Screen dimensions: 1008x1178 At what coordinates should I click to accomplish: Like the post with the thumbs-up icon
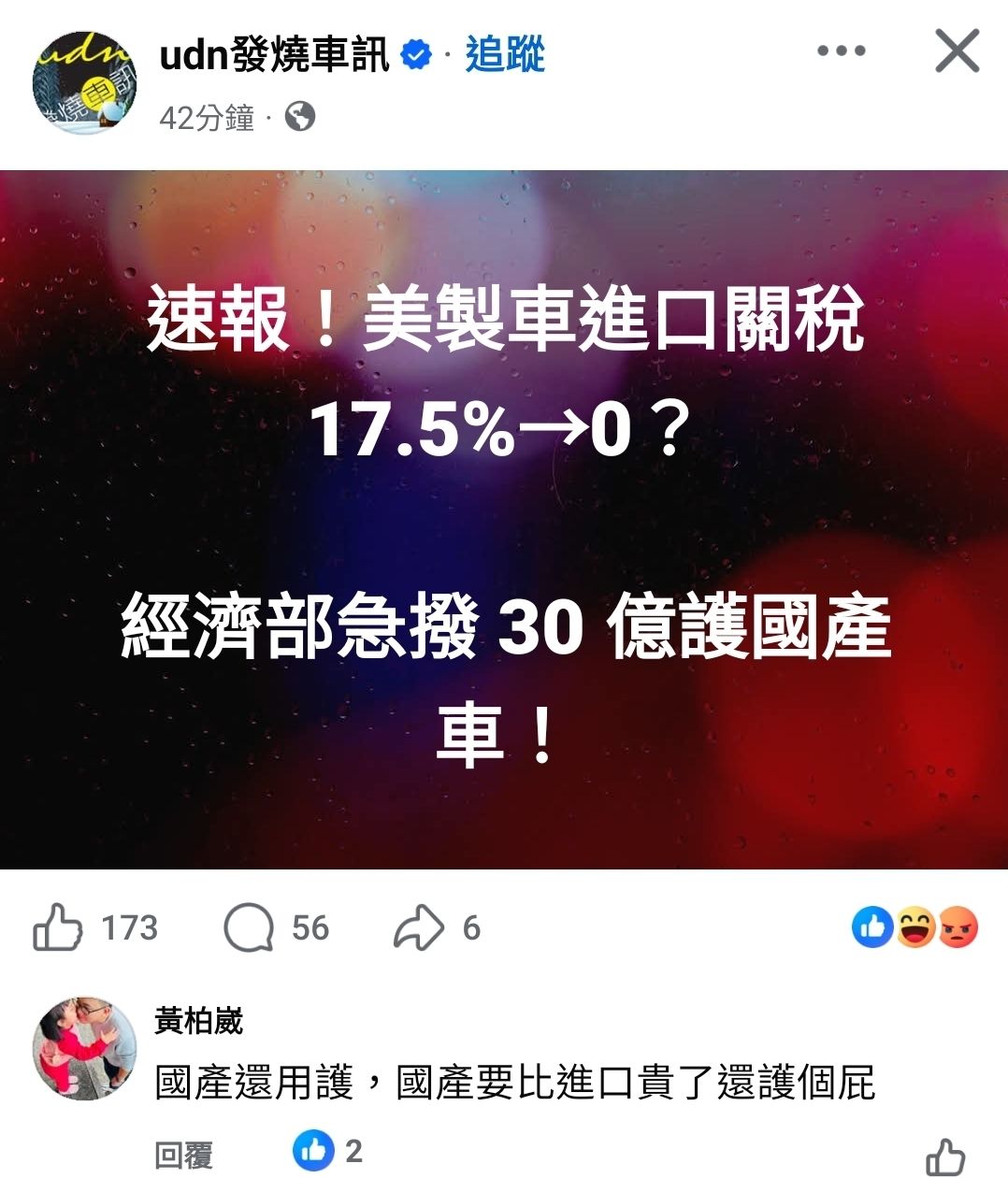(58, 927)
